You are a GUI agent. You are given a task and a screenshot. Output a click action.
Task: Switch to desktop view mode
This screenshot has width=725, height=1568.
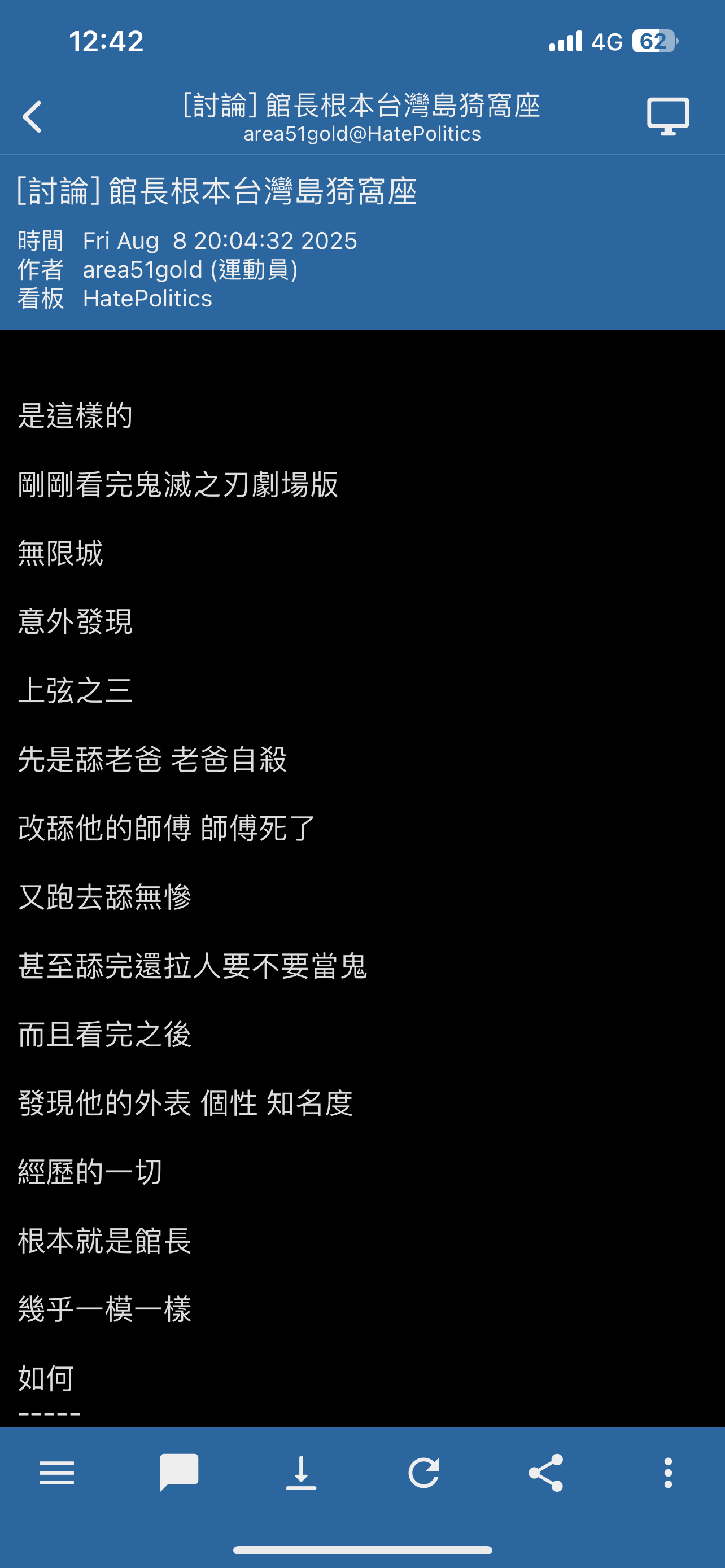pos(668,116)
